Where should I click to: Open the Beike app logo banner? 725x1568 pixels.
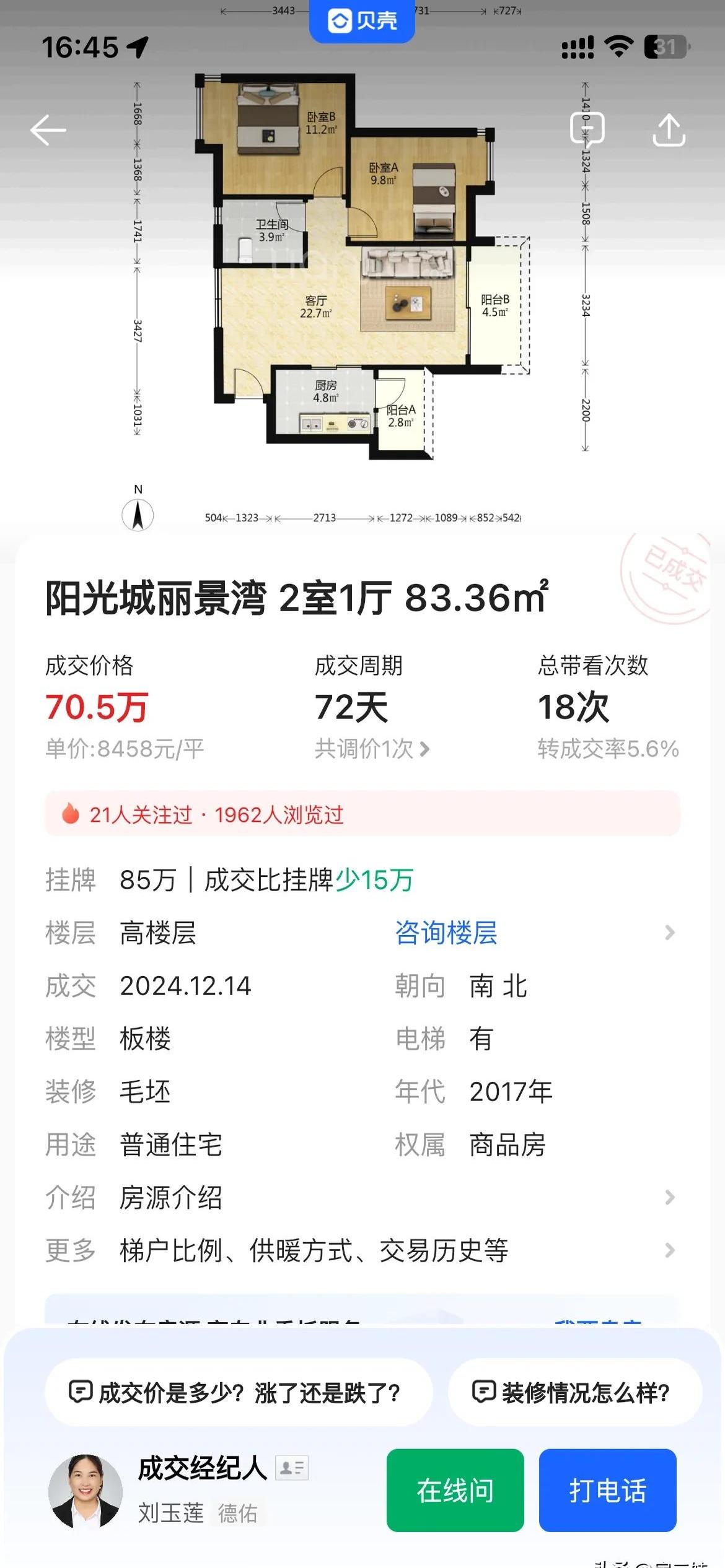click(362, 21)
